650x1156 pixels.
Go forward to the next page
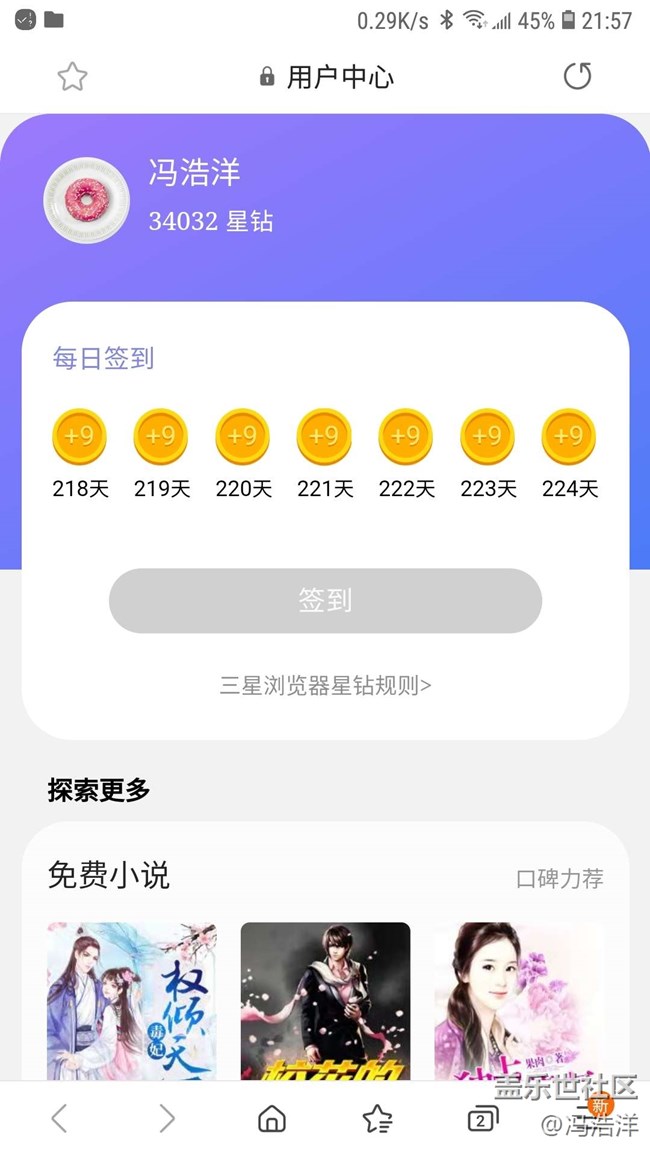coord(166,1119)
